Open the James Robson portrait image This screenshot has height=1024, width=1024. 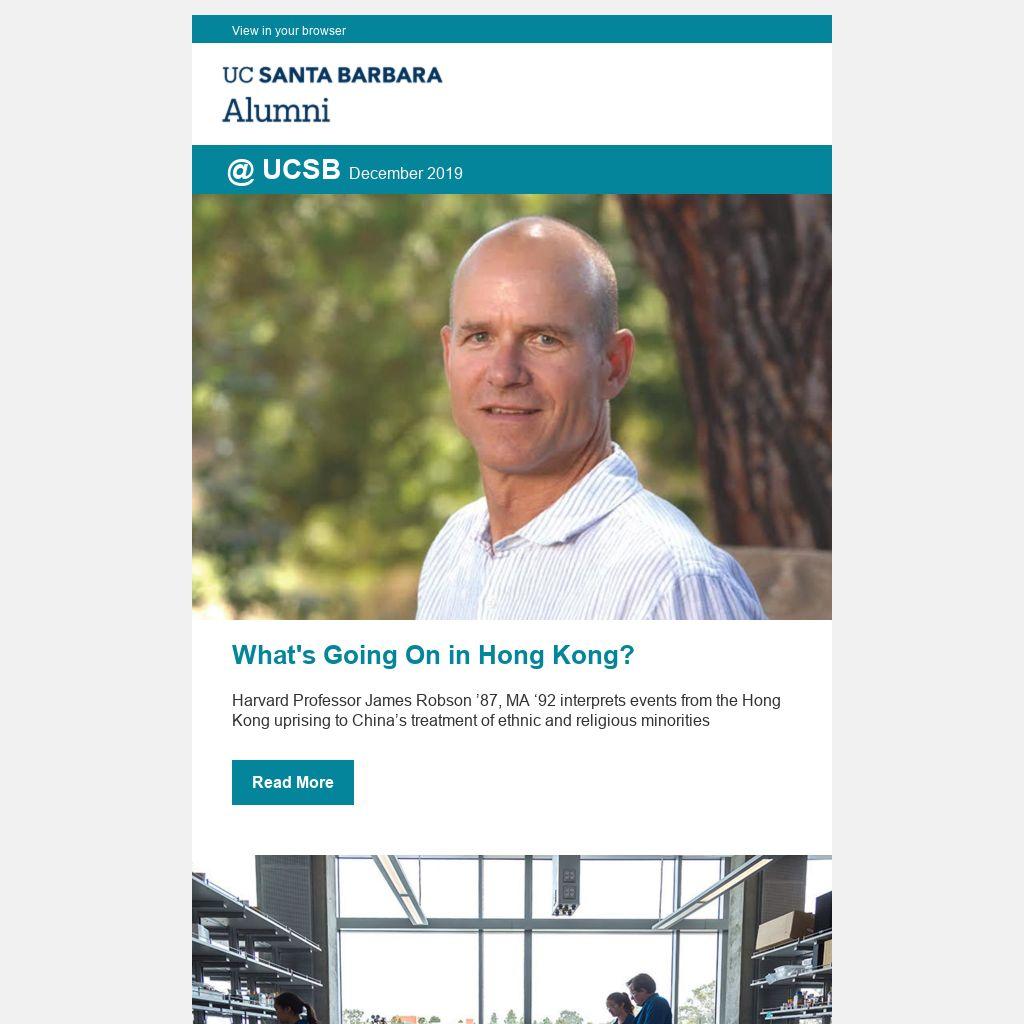tap(511, 406)
